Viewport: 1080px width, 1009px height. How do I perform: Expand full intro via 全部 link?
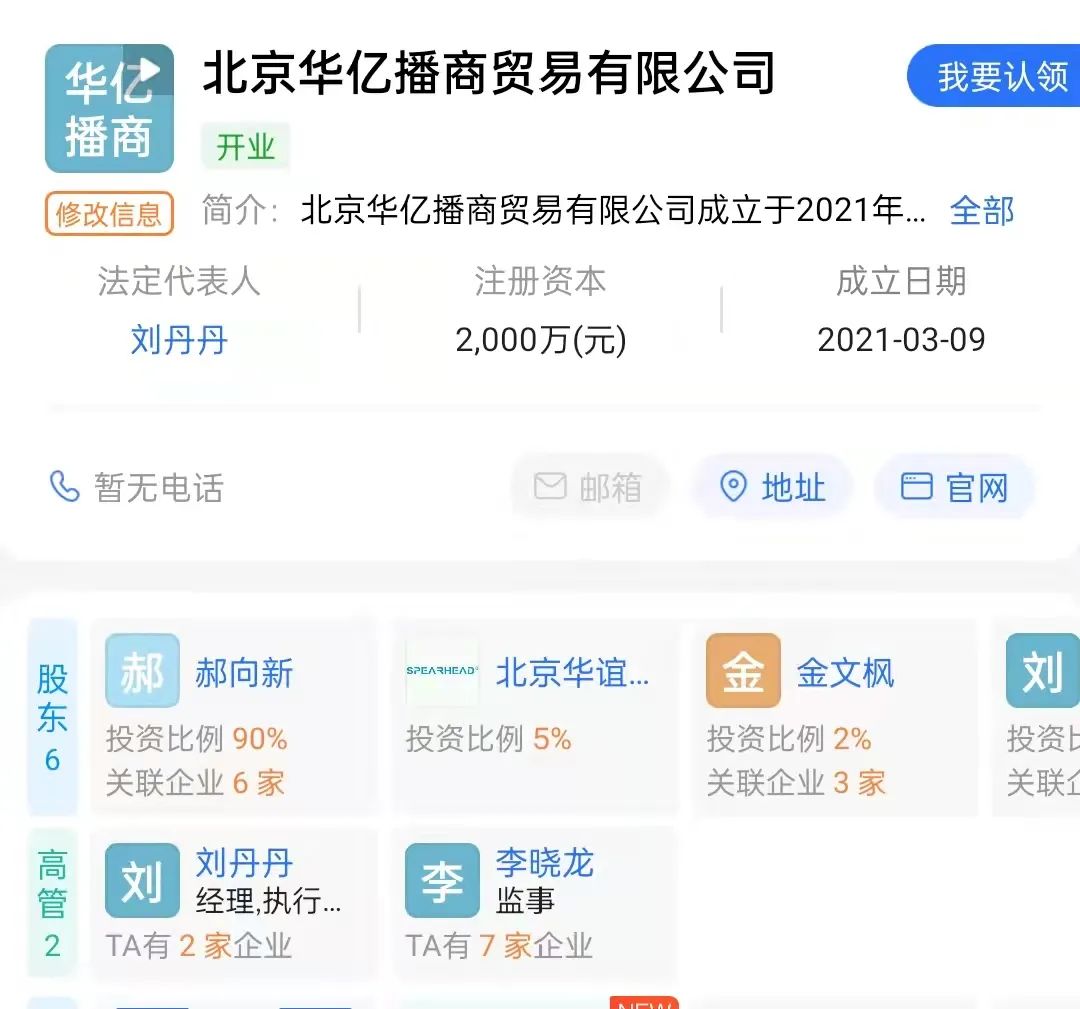[981, 211]
